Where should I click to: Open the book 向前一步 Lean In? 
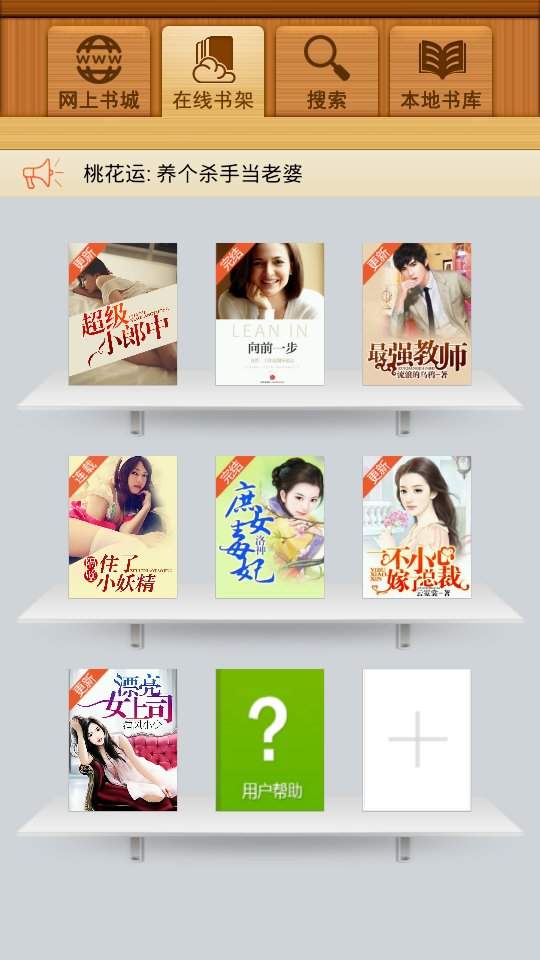click(270, 314)
